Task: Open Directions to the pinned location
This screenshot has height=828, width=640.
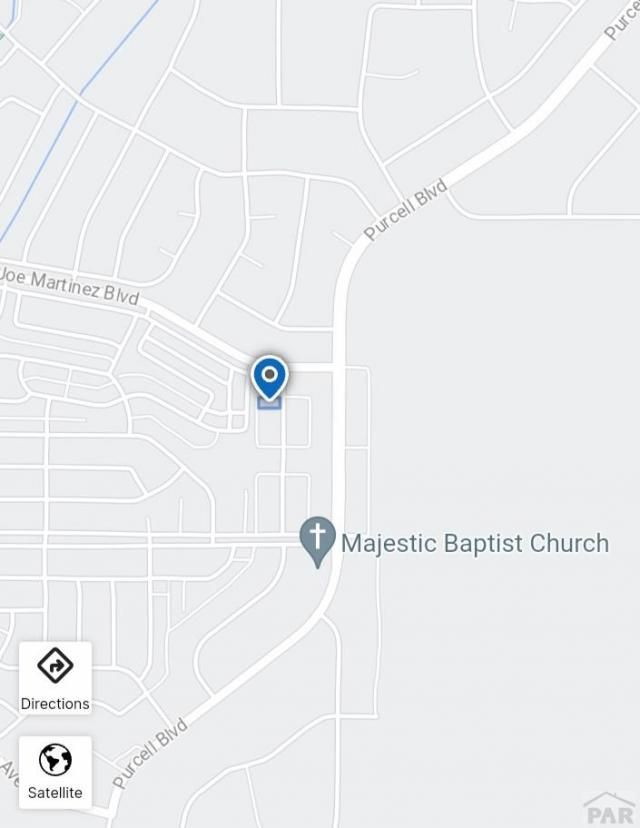Action: [55, 678]
